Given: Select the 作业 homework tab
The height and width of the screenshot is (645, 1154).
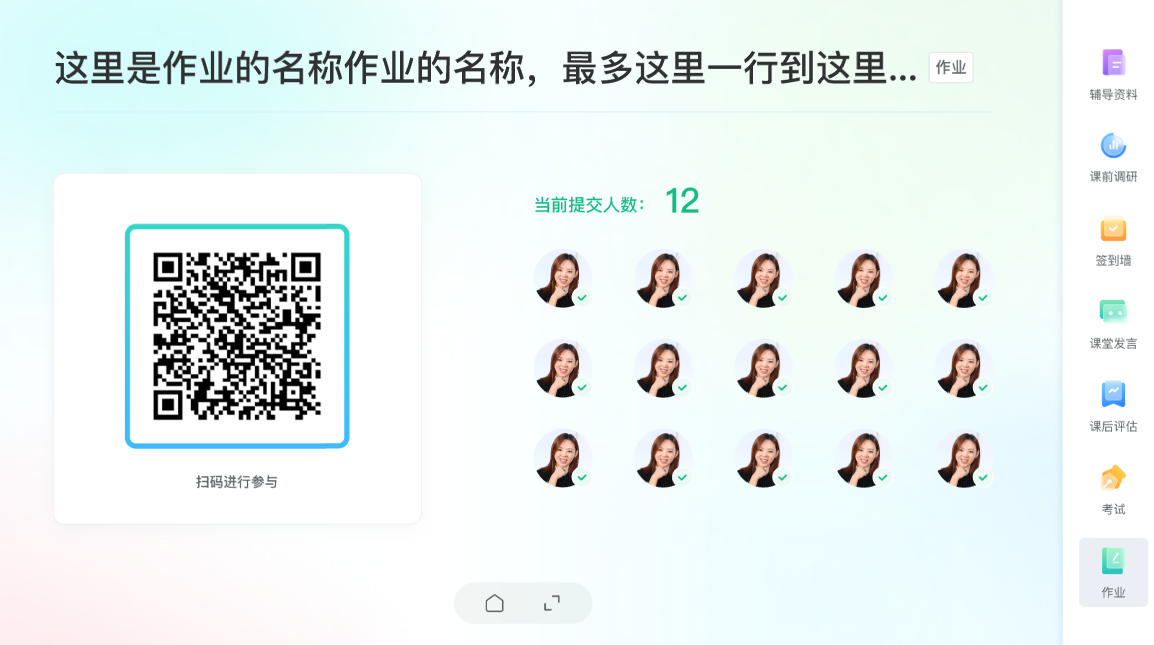Looking at the screenshot, I should (1113, 573).
